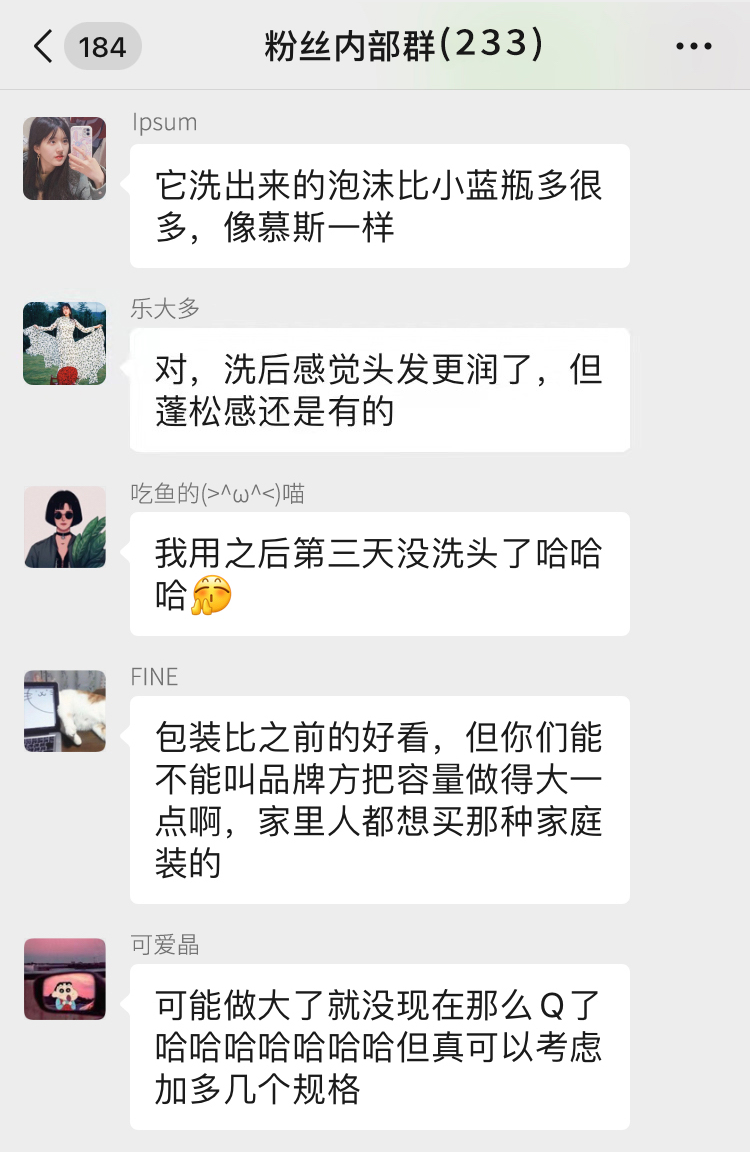Open 乐大多's profile avatar
This screenshot has width=750, height=1152.
pyautogui.click(x=65, y=343)
